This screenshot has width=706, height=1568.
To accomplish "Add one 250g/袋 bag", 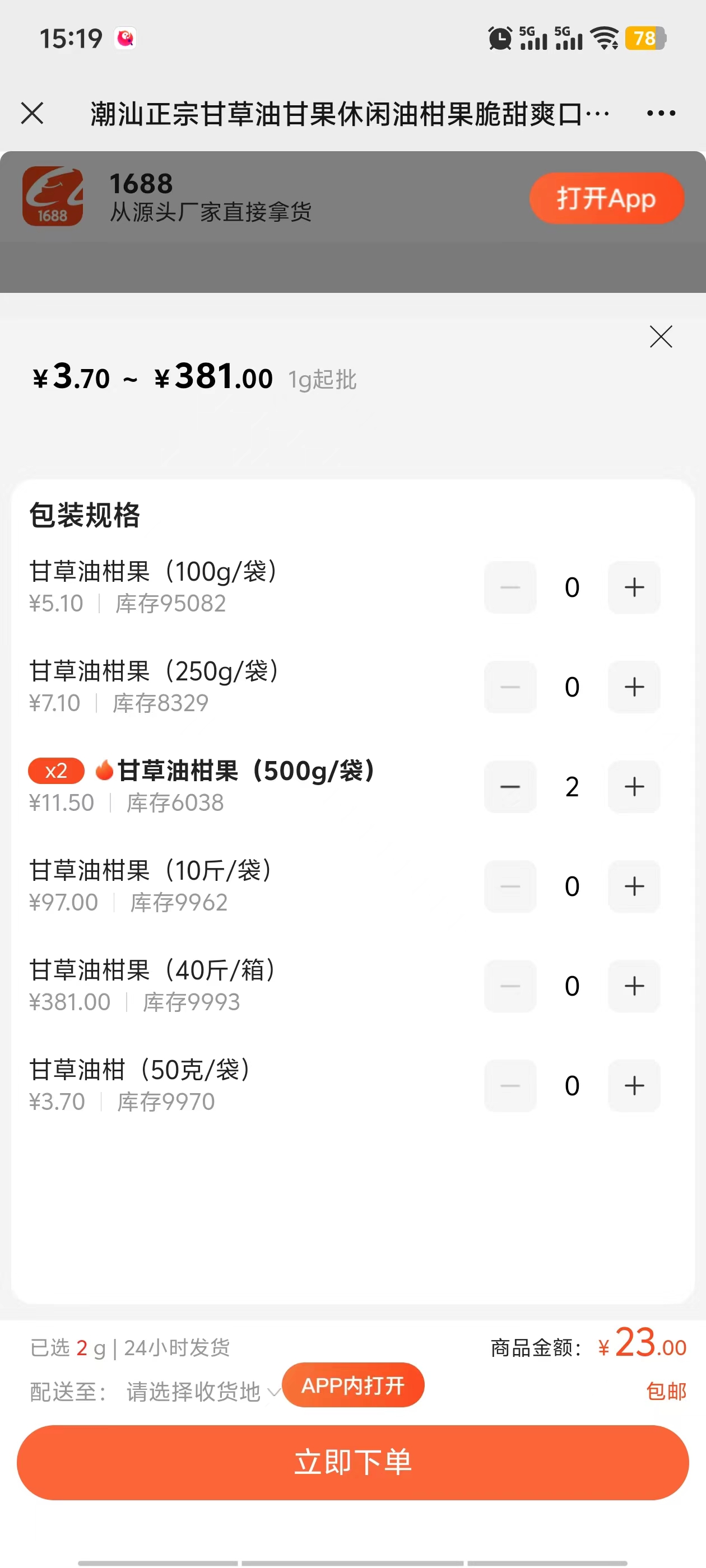I will 634,687.
